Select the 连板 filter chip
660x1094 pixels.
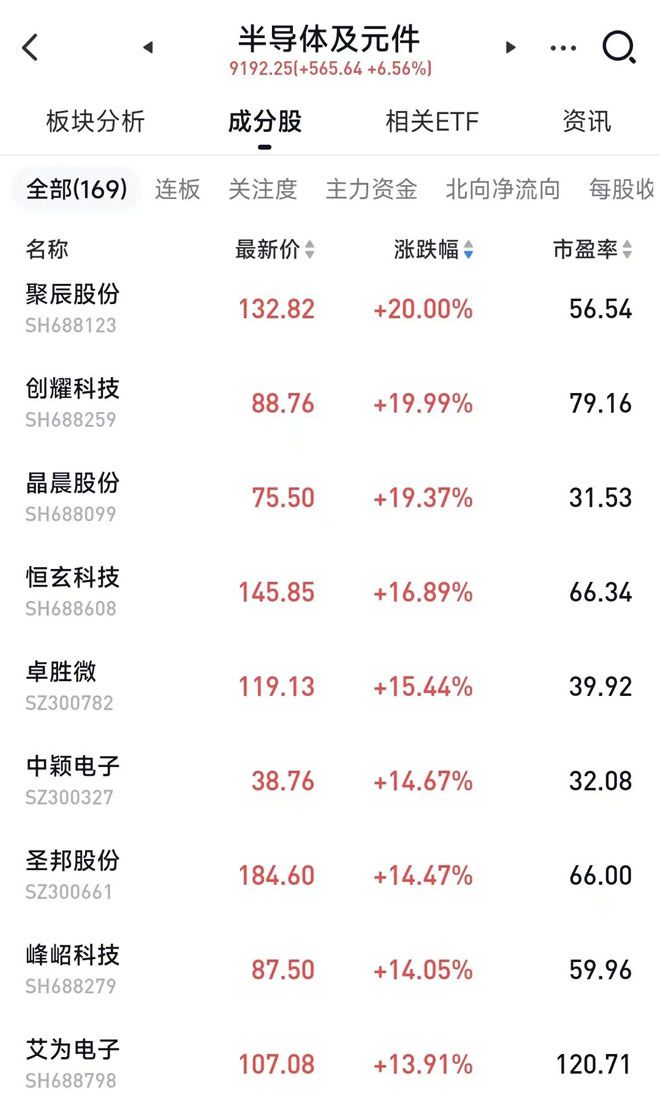(x=177, y=189)
